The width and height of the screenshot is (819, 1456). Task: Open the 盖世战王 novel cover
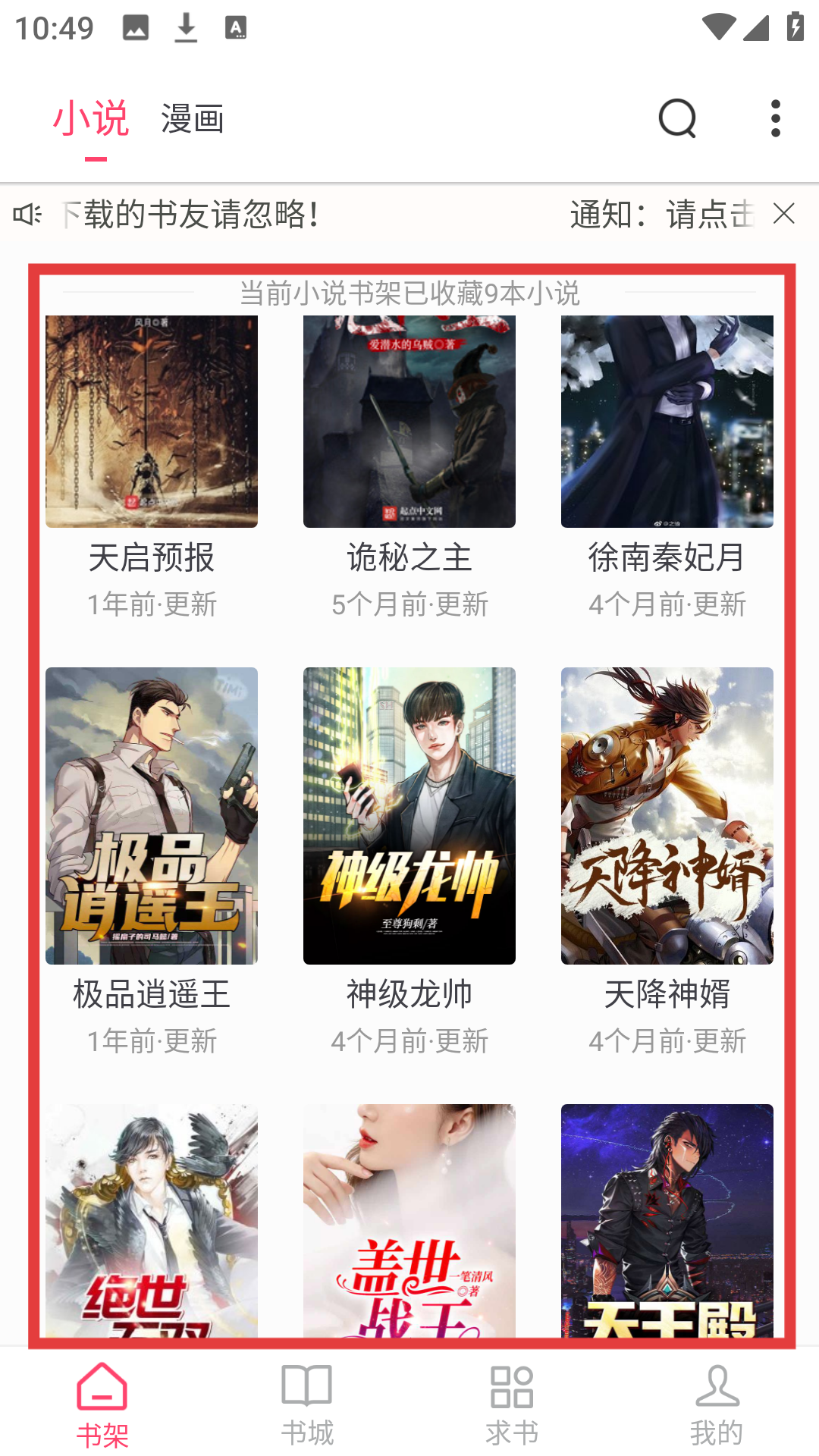409,1221
